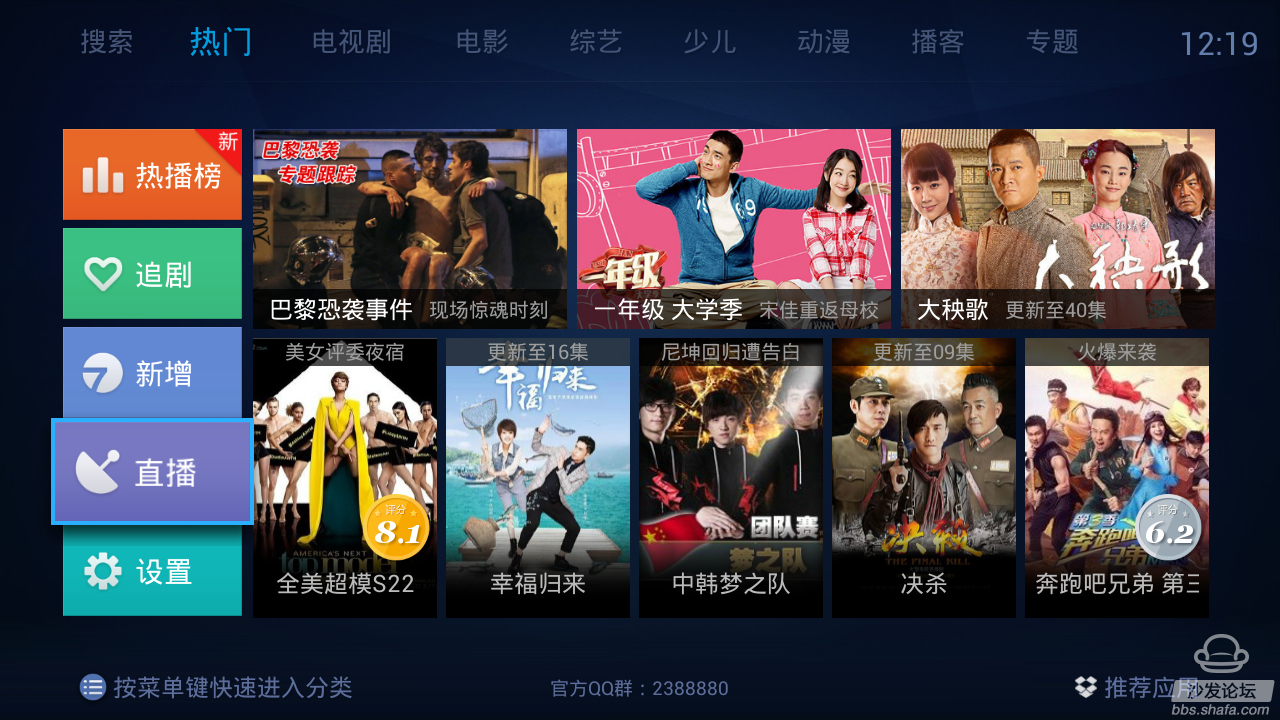
Task: Open 直播 live broadcast
Action: [152, 472]
